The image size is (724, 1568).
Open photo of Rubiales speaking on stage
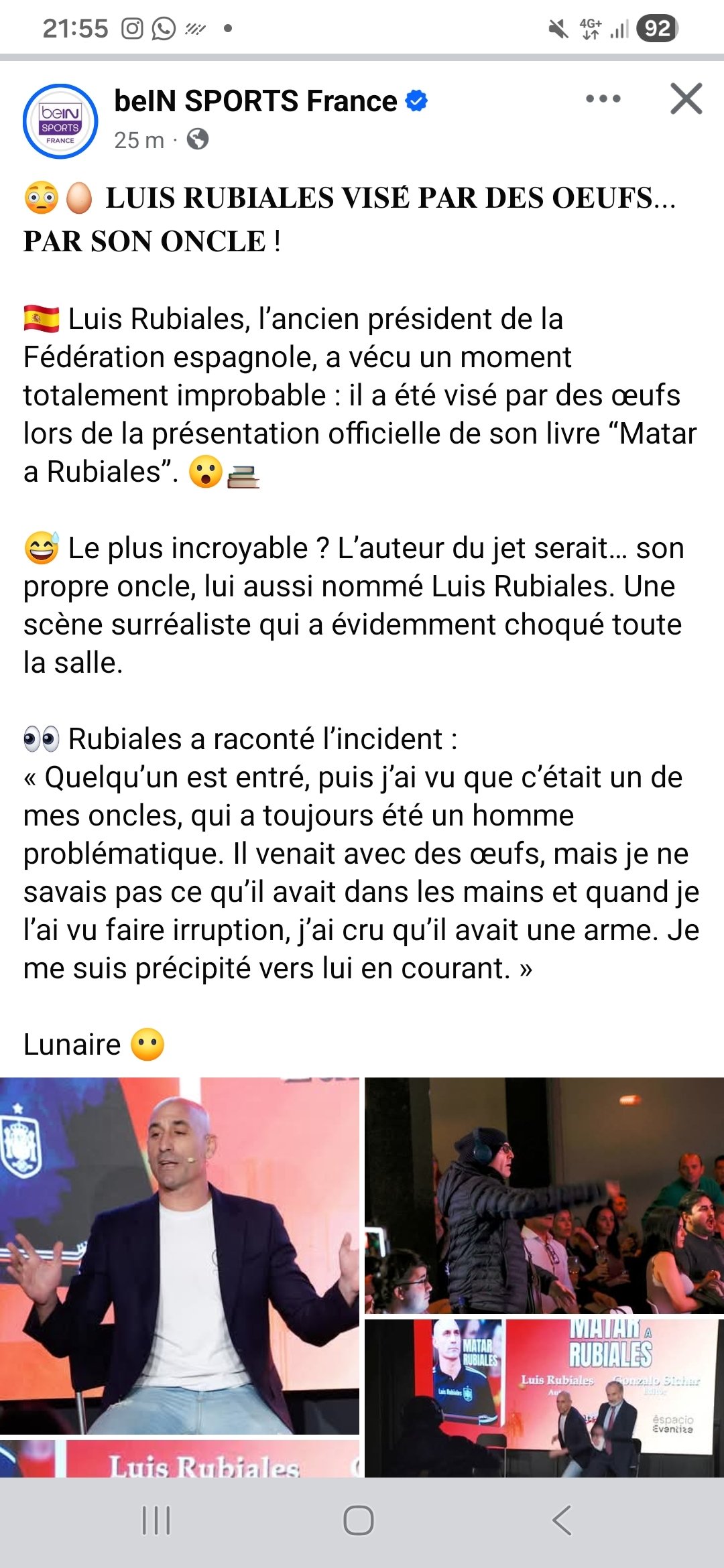coord(179,1256)
